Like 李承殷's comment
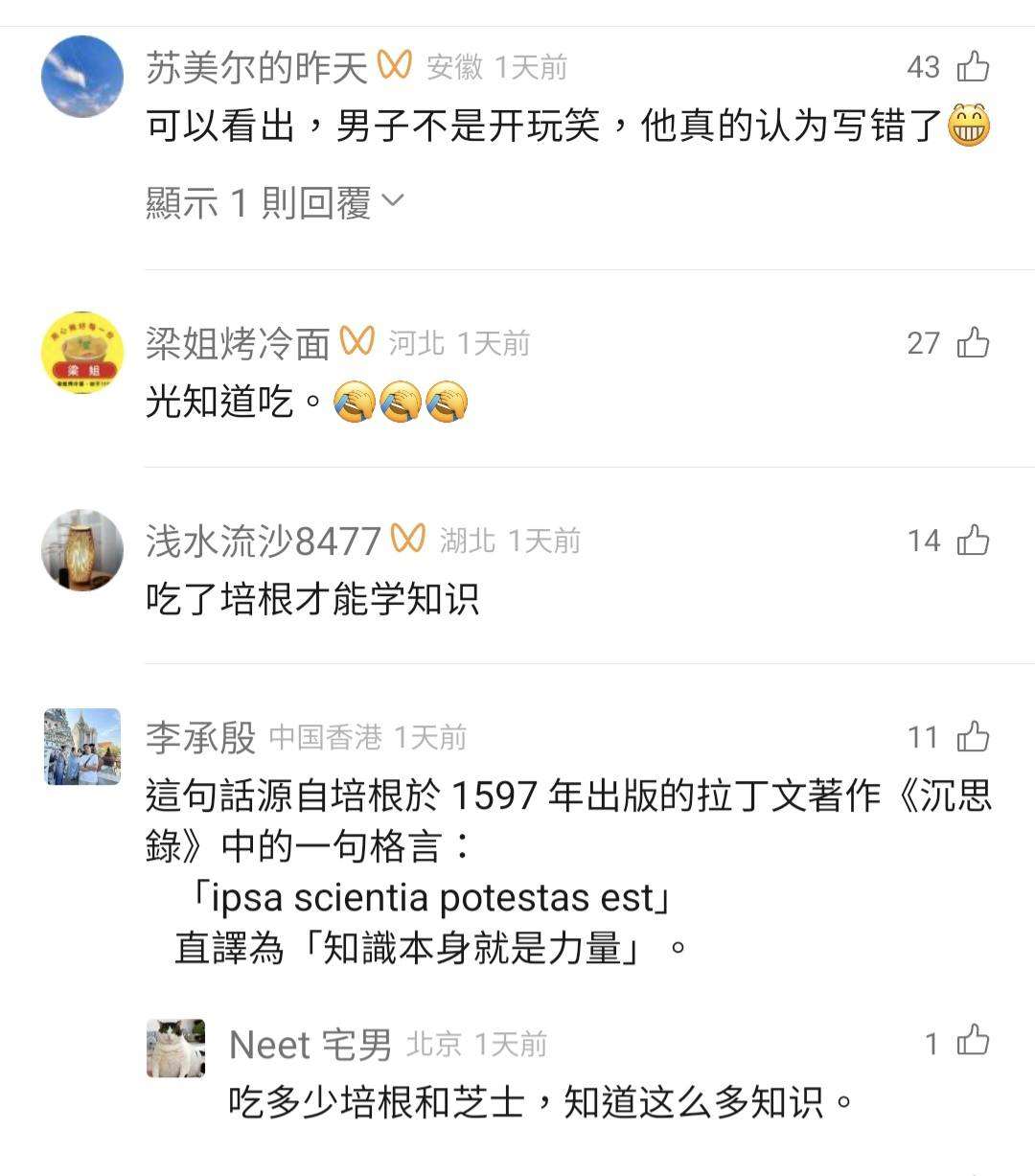1035x1176 pixels. pos(974,736)
